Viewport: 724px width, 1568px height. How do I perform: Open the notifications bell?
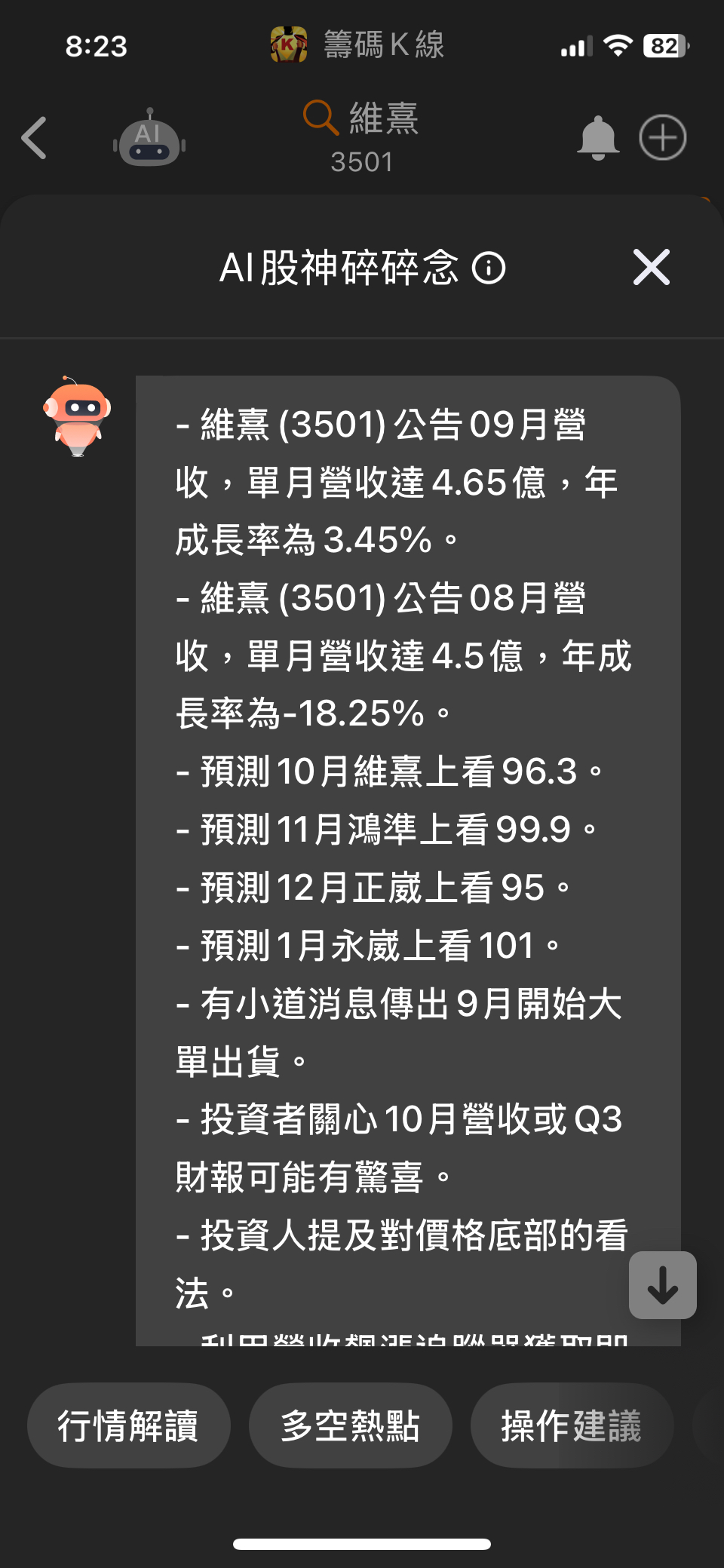click(597, 138)
